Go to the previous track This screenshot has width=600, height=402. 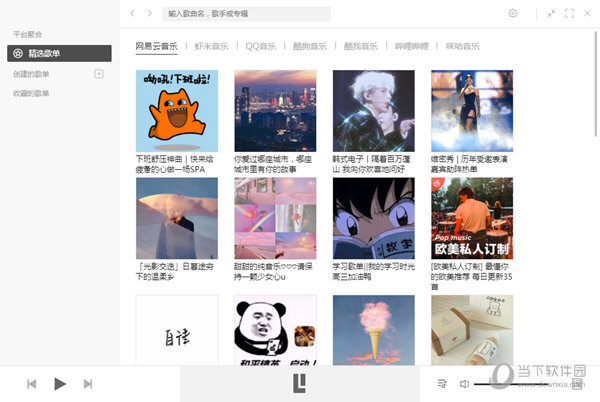[31, 383]
